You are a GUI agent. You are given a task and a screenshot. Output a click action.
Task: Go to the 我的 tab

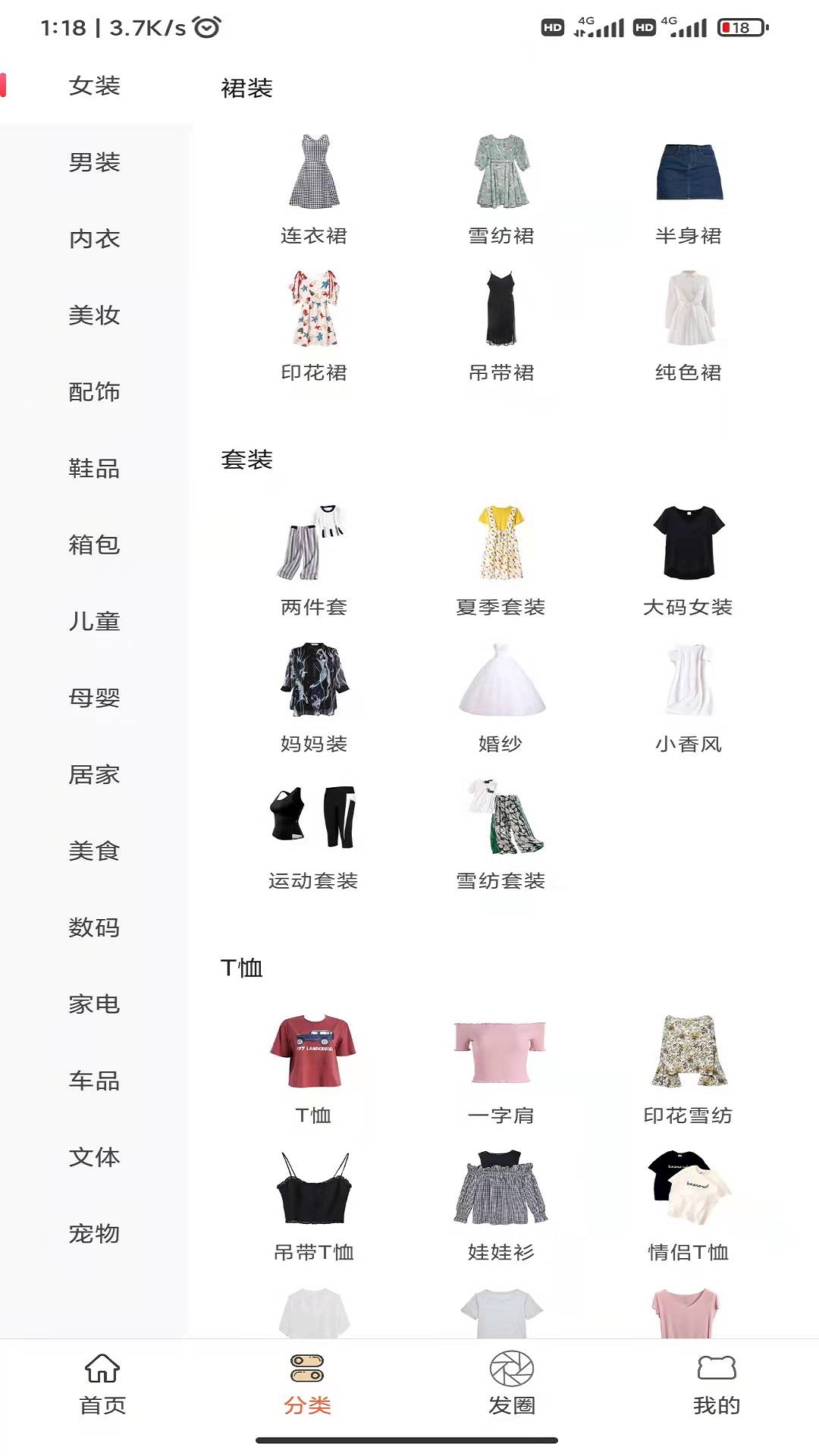click(x=717, y=1384)
